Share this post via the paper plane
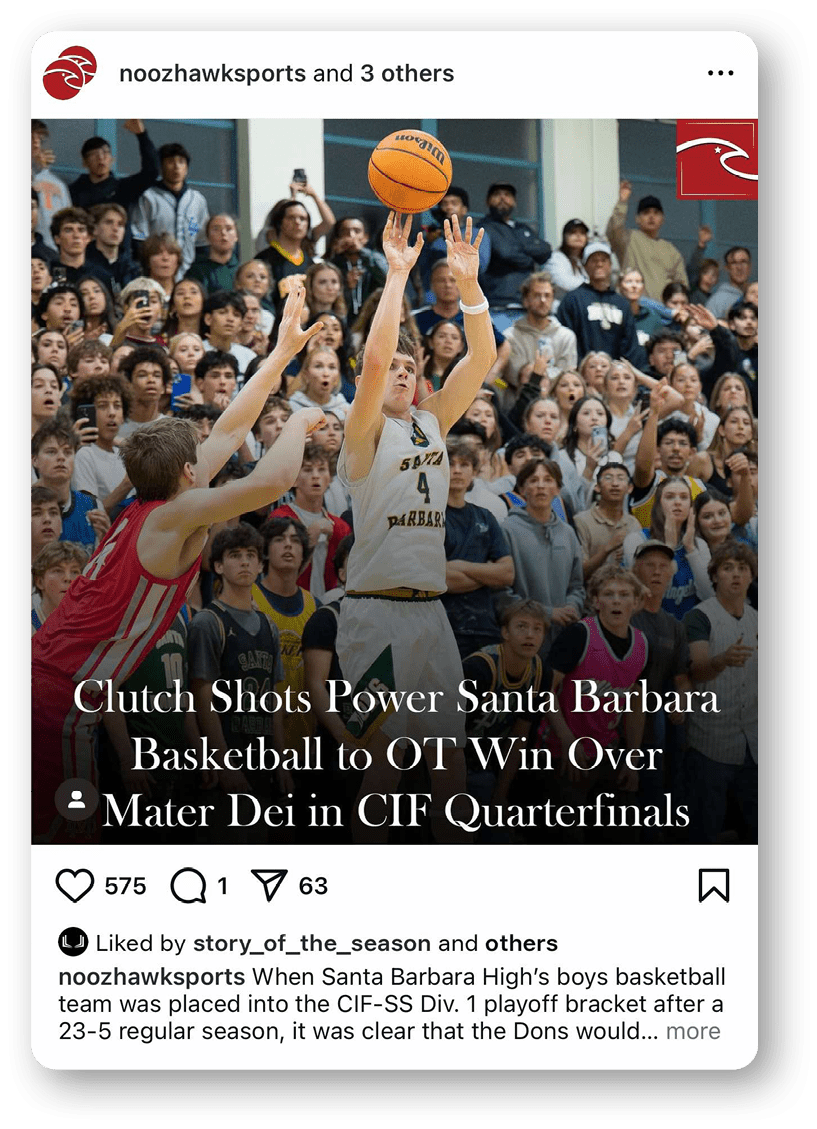The height and width of the screenshot is (1129, 817). pyautogui.click(x=268, y=886)
